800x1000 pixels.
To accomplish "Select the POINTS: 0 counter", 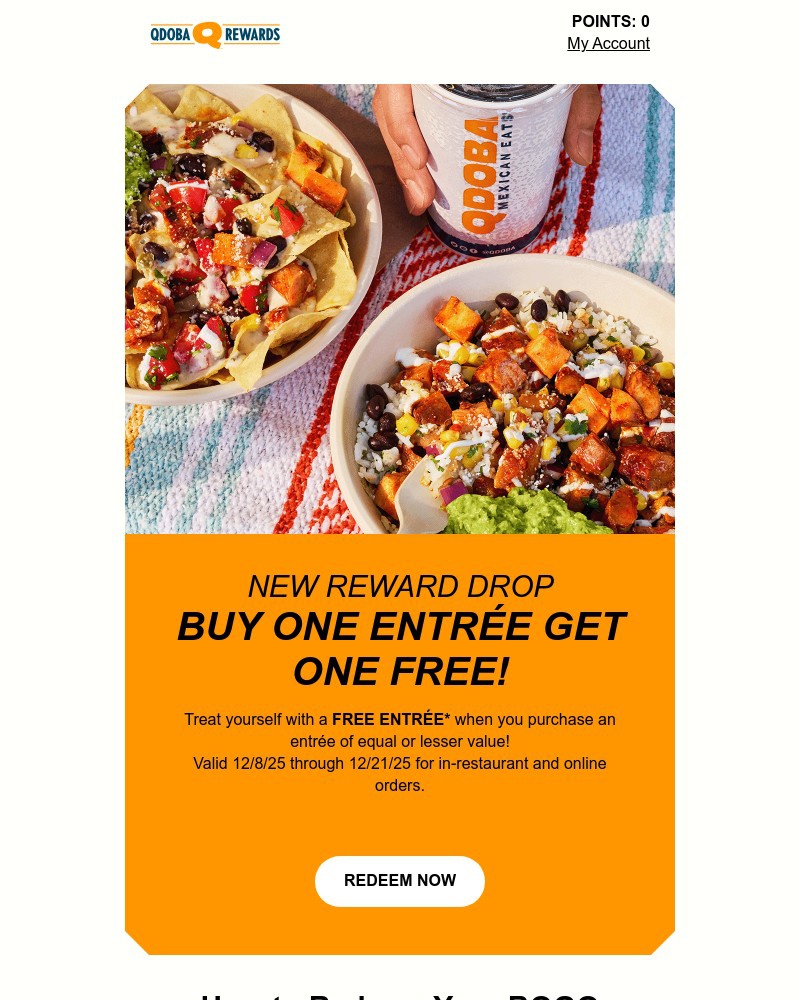I will (x=610, y=21).
